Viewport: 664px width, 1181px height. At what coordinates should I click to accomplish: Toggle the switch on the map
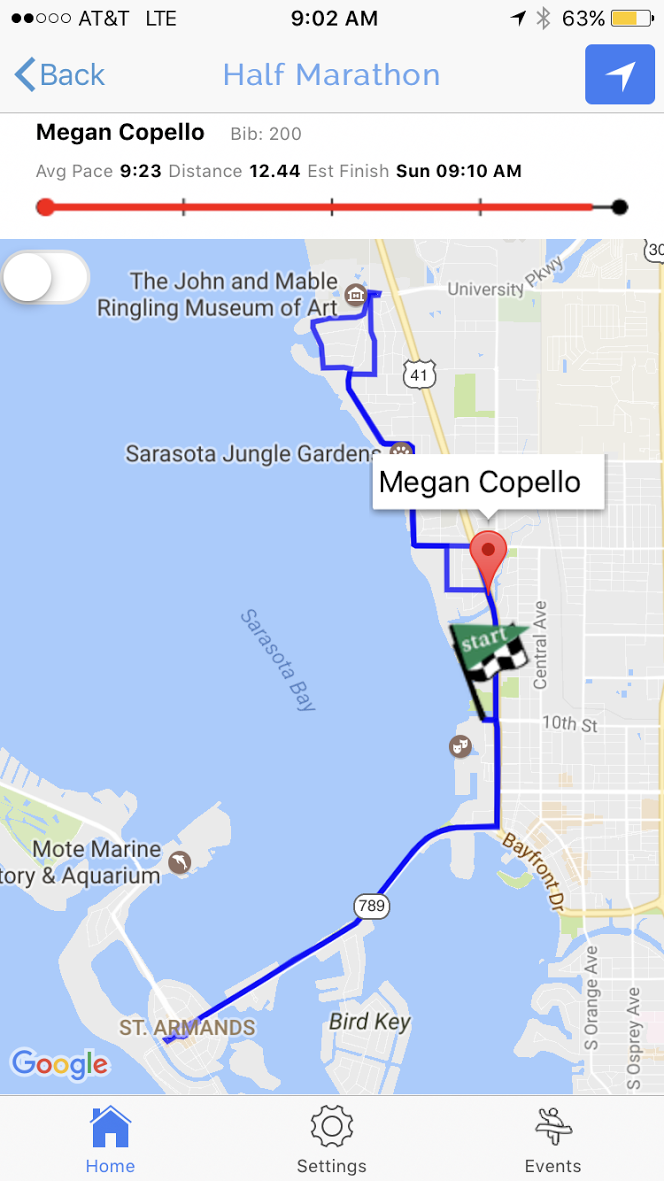point(45,277)
